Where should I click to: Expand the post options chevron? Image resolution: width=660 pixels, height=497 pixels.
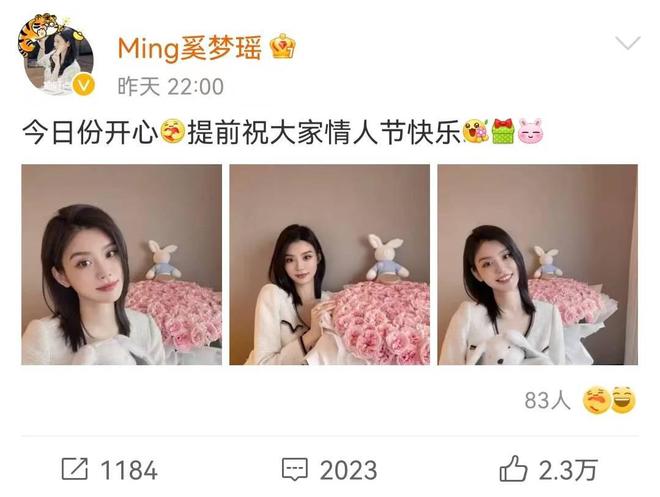(627, 43)
